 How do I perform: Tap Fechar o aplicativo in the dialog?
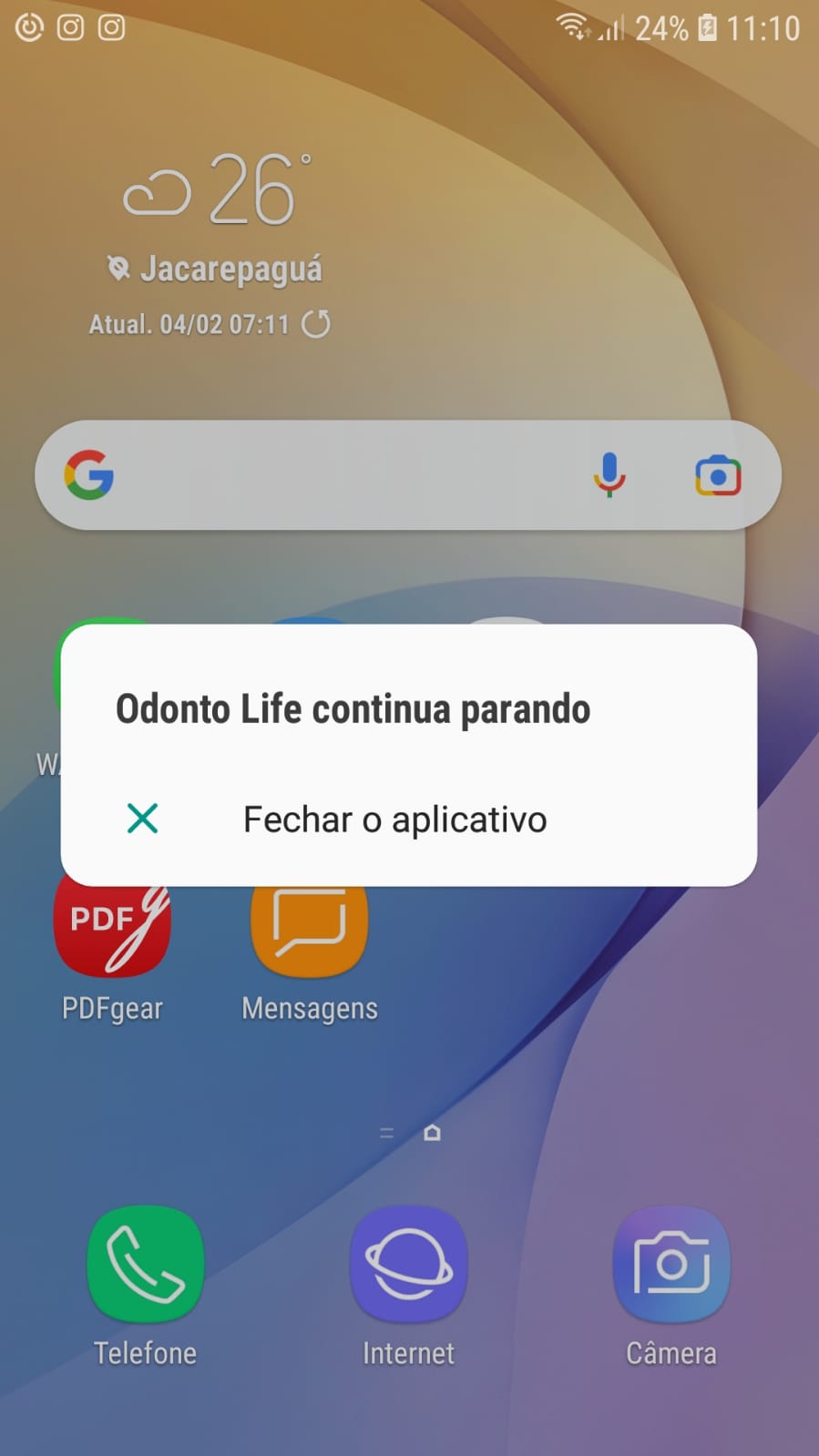click(394, 820)
